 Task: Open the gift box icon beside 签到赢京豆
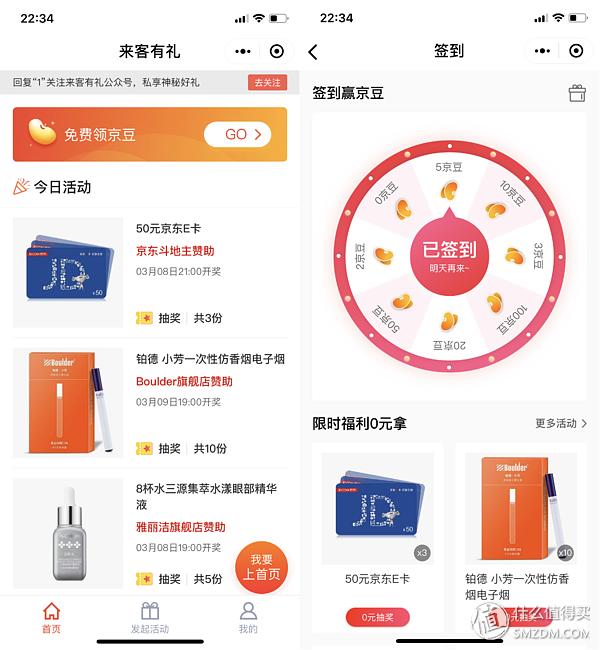(x=577, y=93)
